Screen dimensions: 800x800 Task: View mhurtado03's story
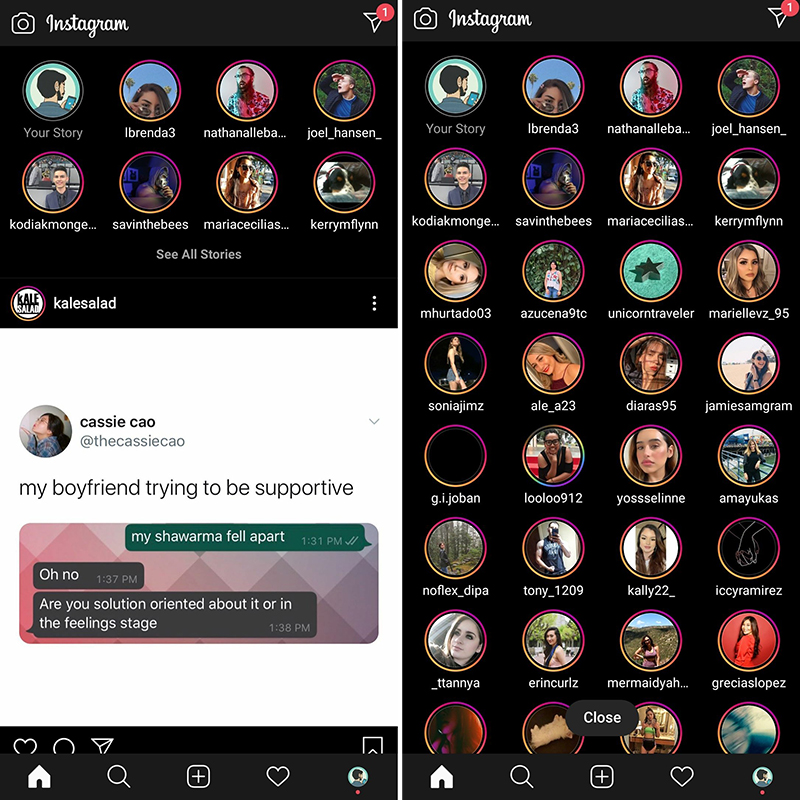coord(456,272)
